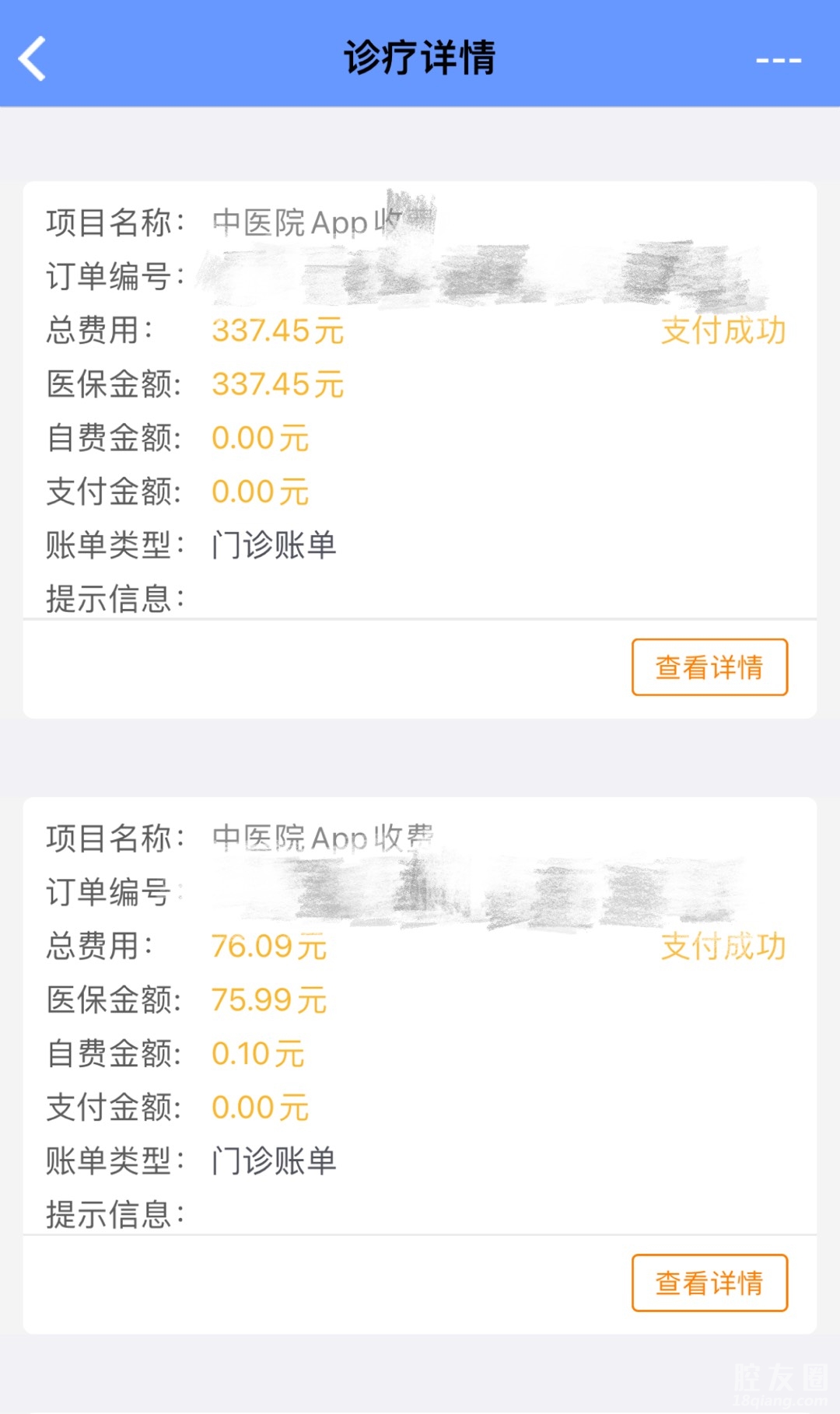Screen dimensions: 840x1414
Task: Go back from 诊疗详情 page
Action: 33,58
